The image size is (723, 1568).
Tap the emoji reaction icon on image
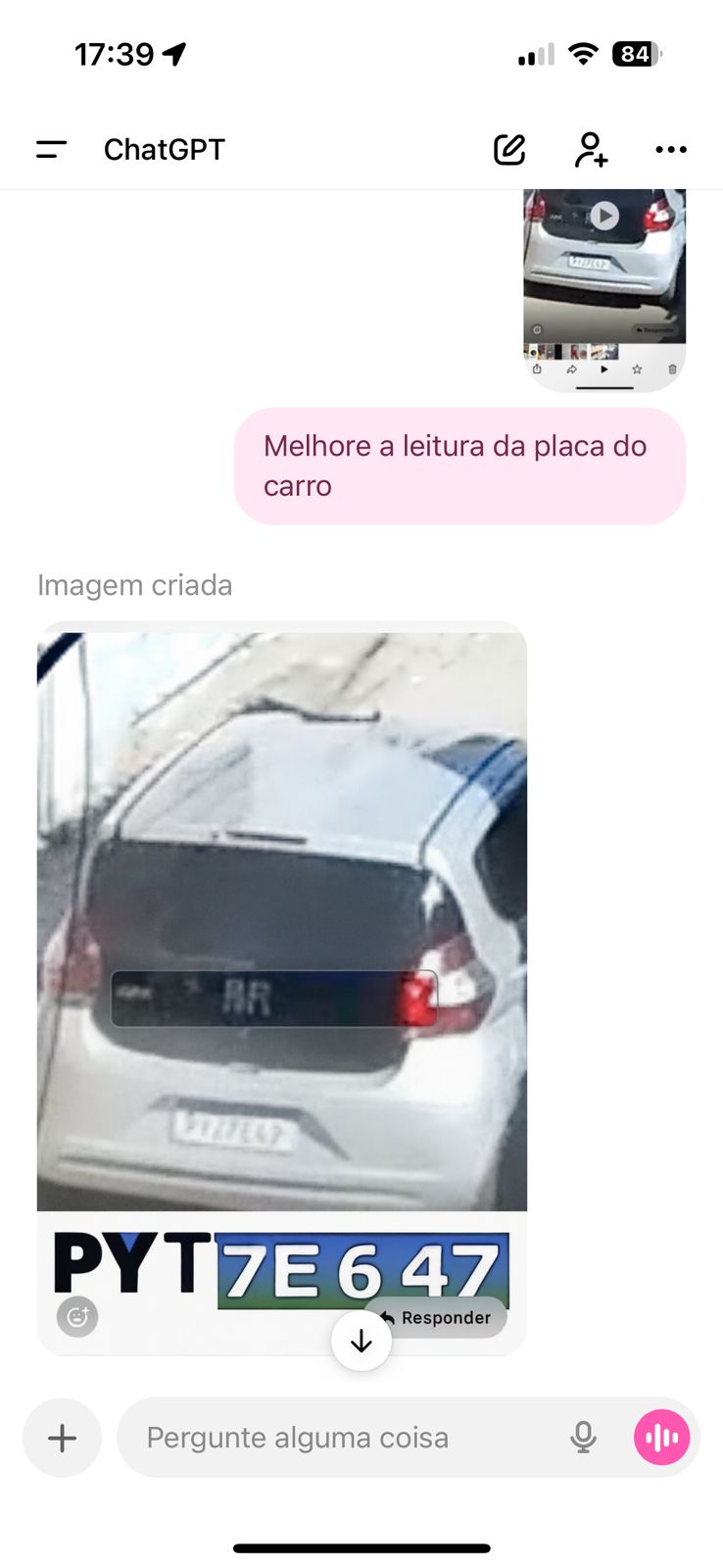click(77, 1317)
